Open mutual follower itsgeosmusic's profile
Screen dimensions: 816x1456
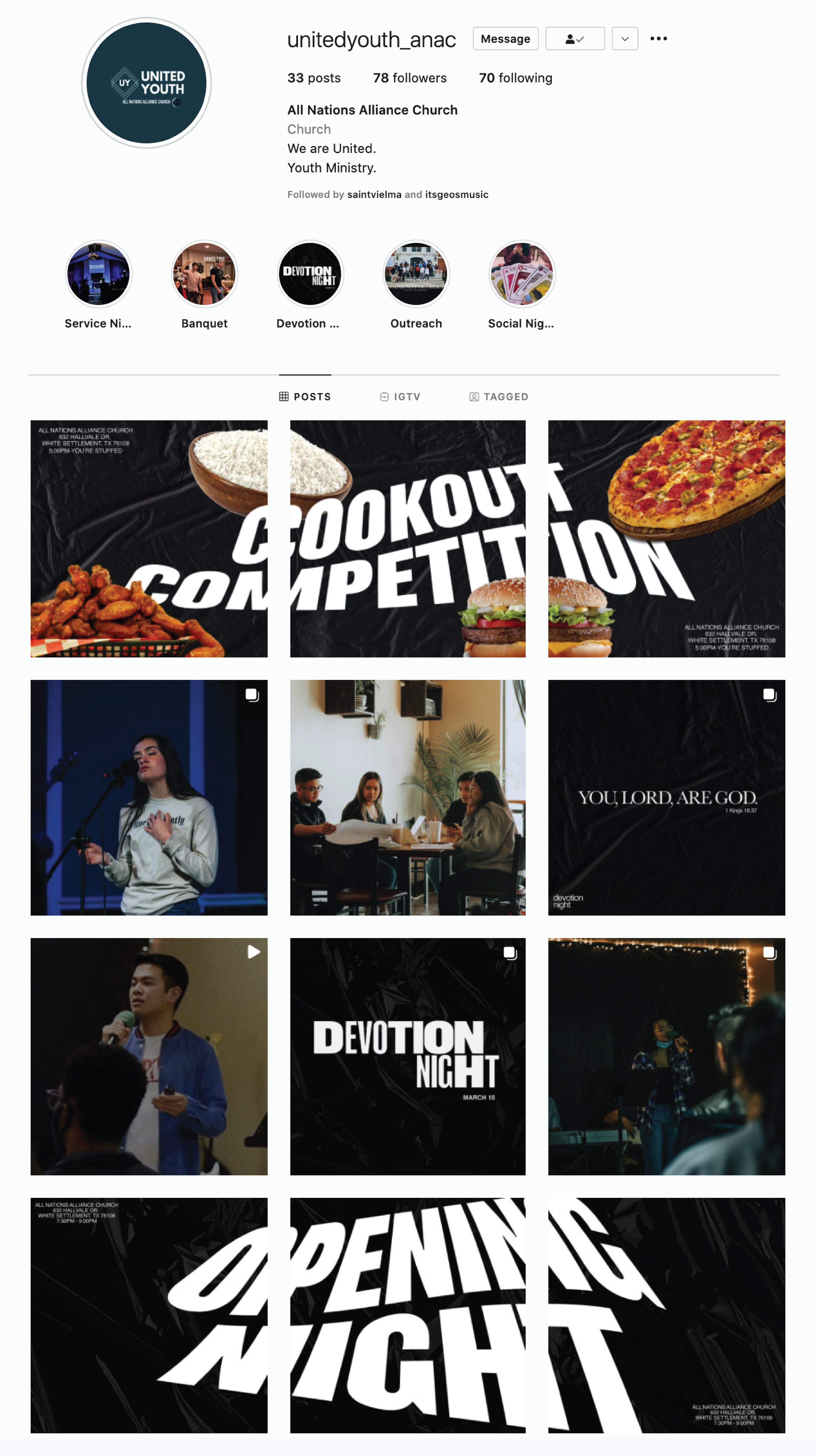tap(457, 195)
